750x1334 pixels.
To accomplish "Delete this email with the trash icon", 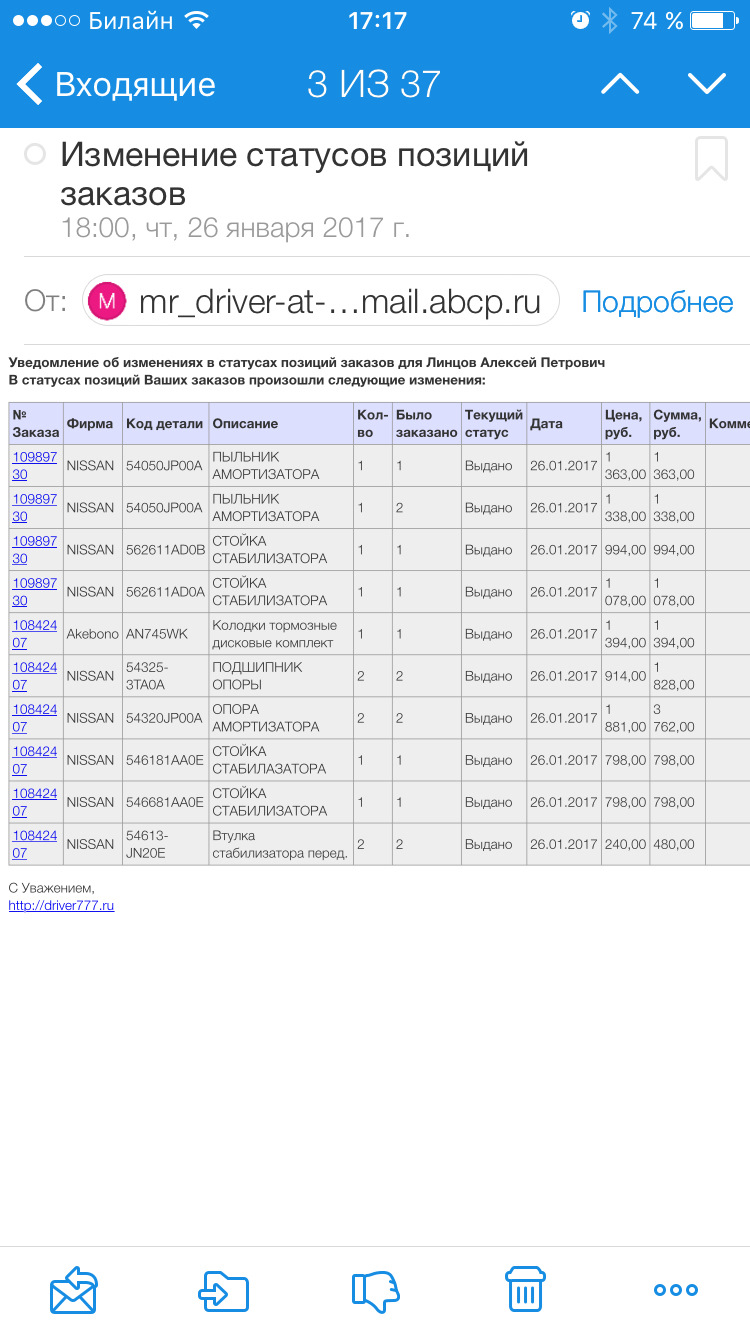I will [x=524, y=1290].
